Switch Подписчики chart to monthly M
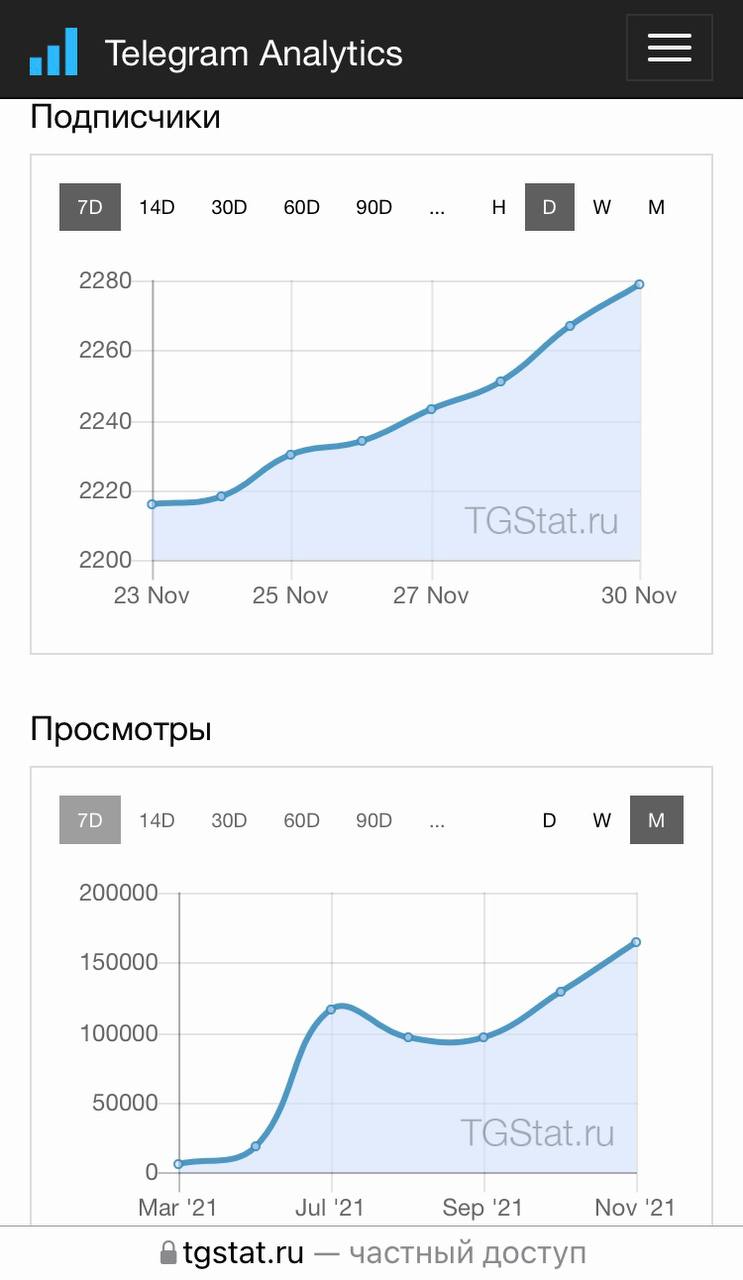Image resolution: width=743 pixels, height=1280 pixels. pos(656,207)
